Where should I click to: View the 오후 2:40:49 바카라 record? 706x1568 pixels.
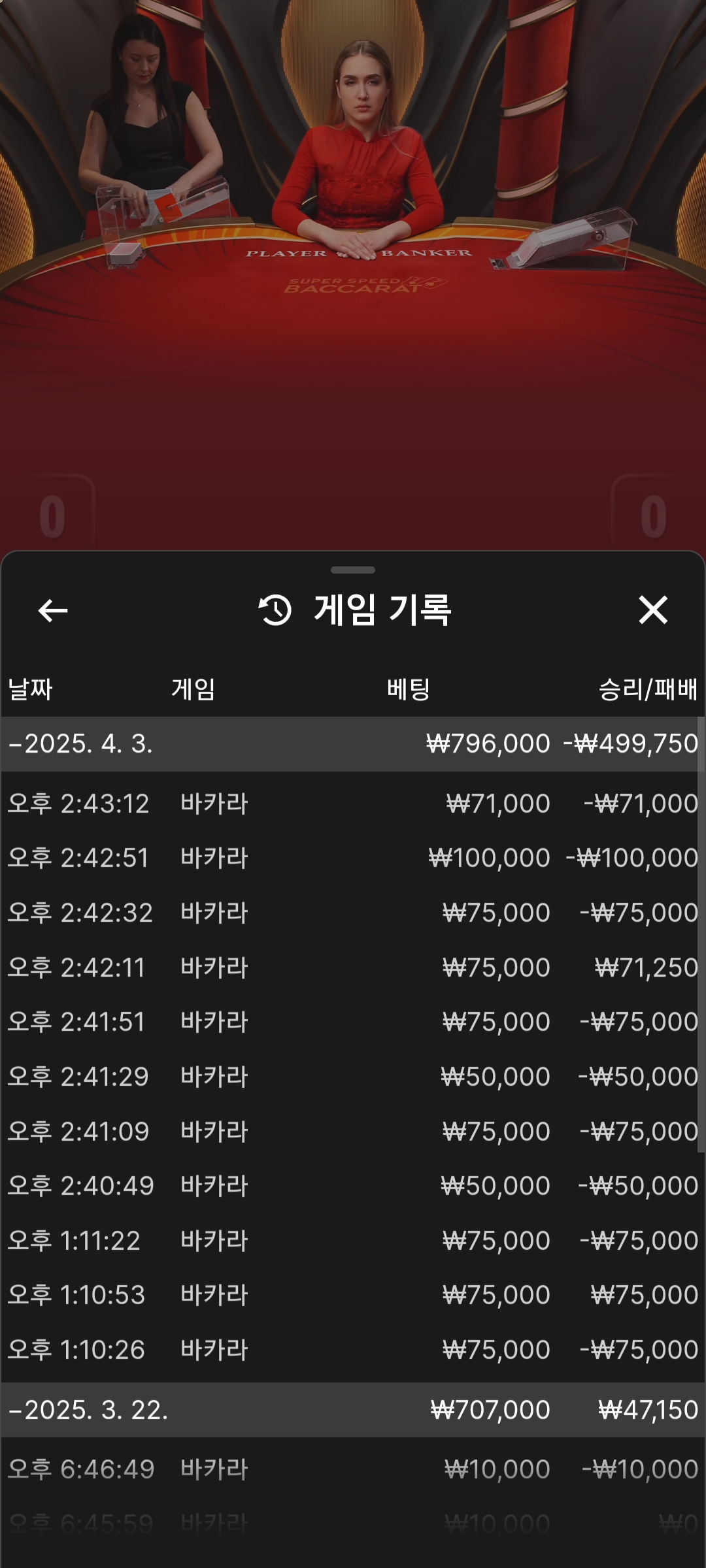click(353, 1186)
